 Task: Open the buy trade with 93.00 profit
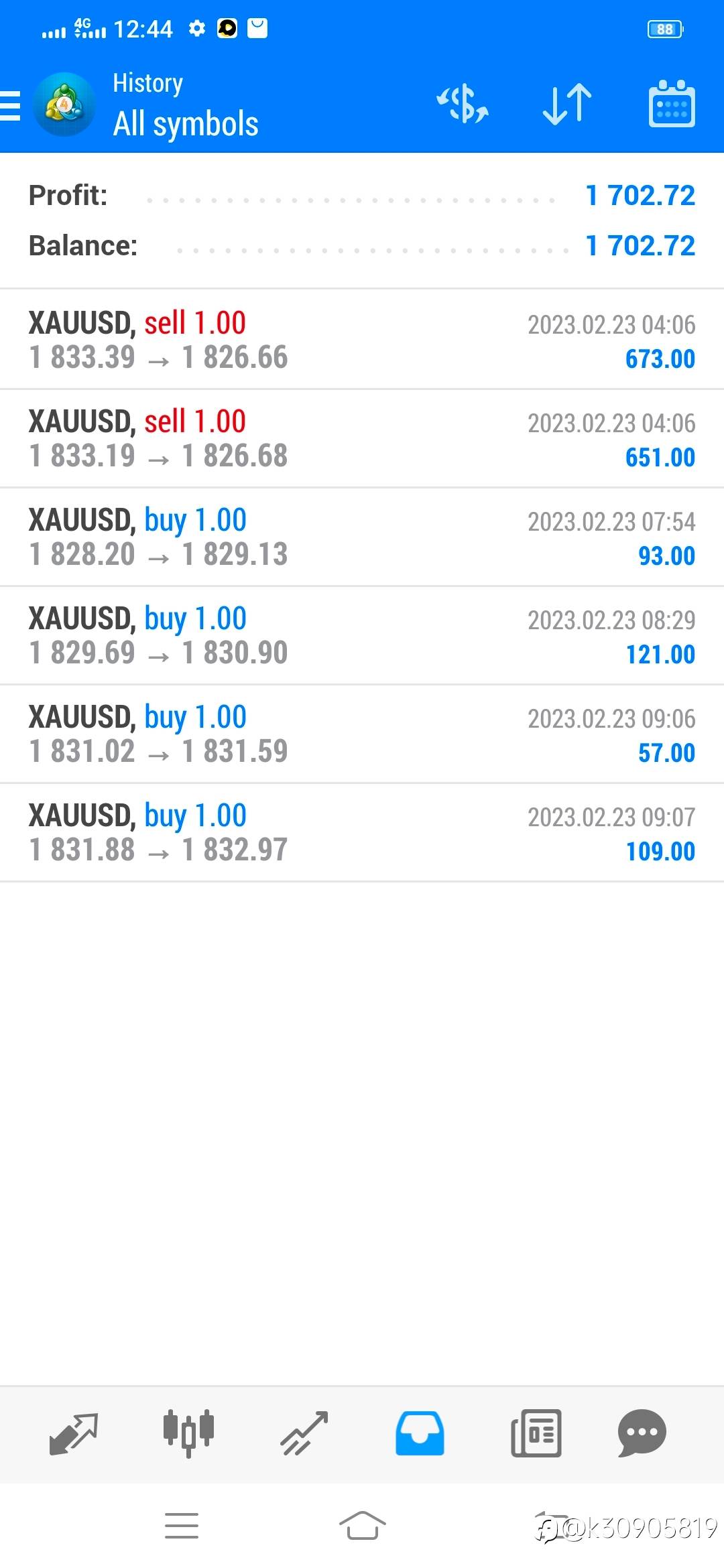(x=362, y=537)
